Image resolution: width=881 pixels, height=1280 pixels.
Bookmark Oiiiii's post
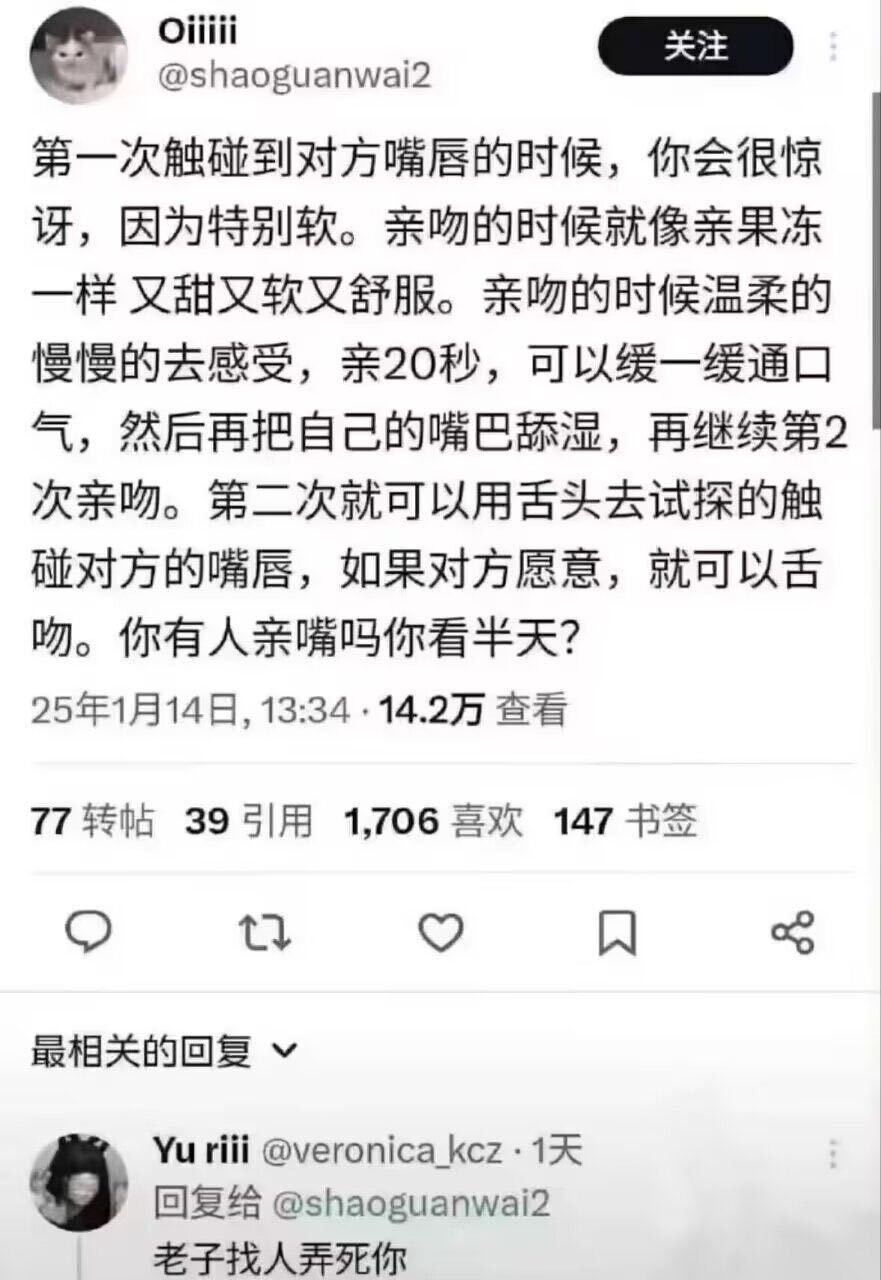(x=617, y=933)
